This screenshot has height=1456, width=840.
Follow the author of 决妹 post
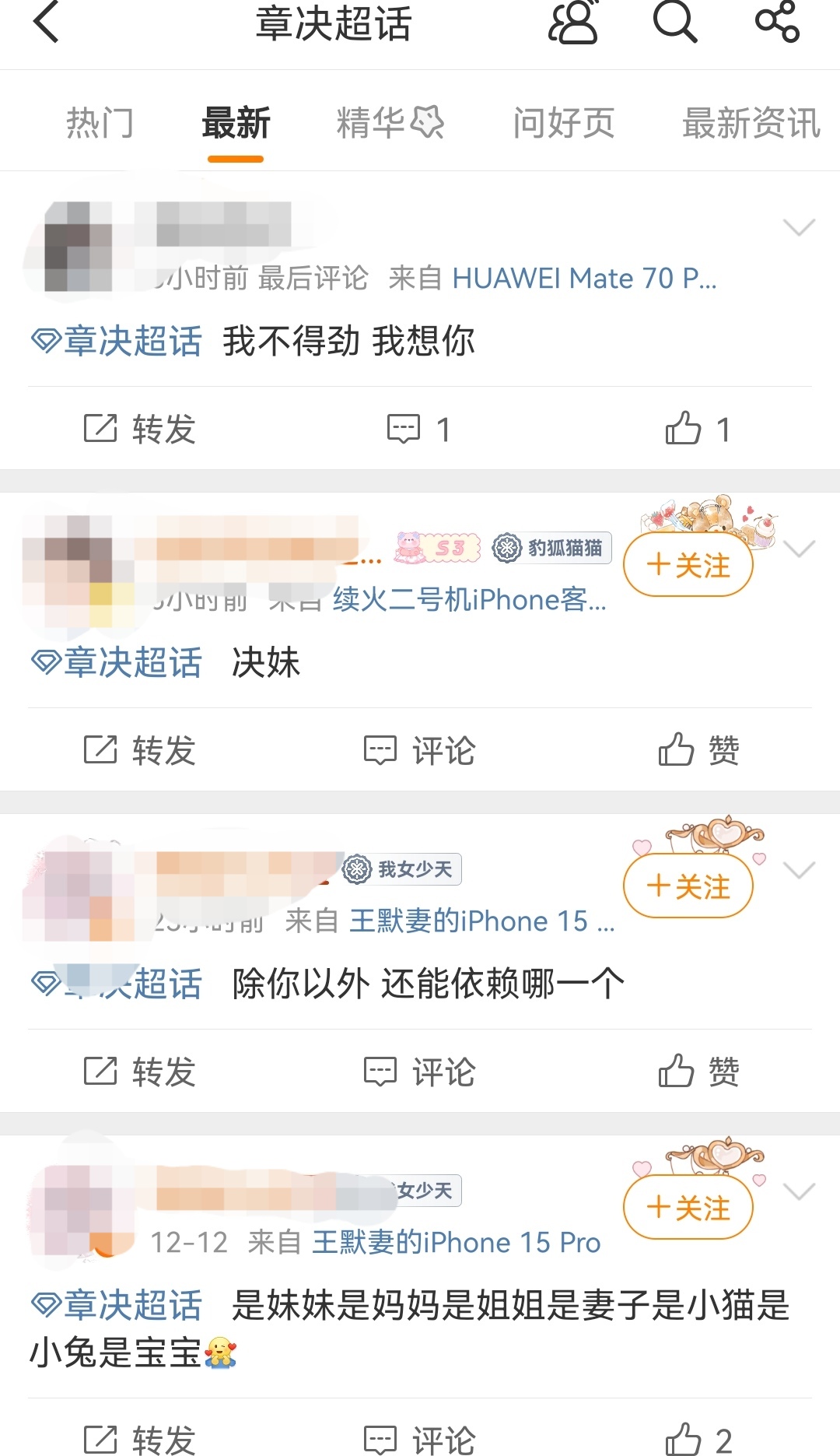click(688, 565)
